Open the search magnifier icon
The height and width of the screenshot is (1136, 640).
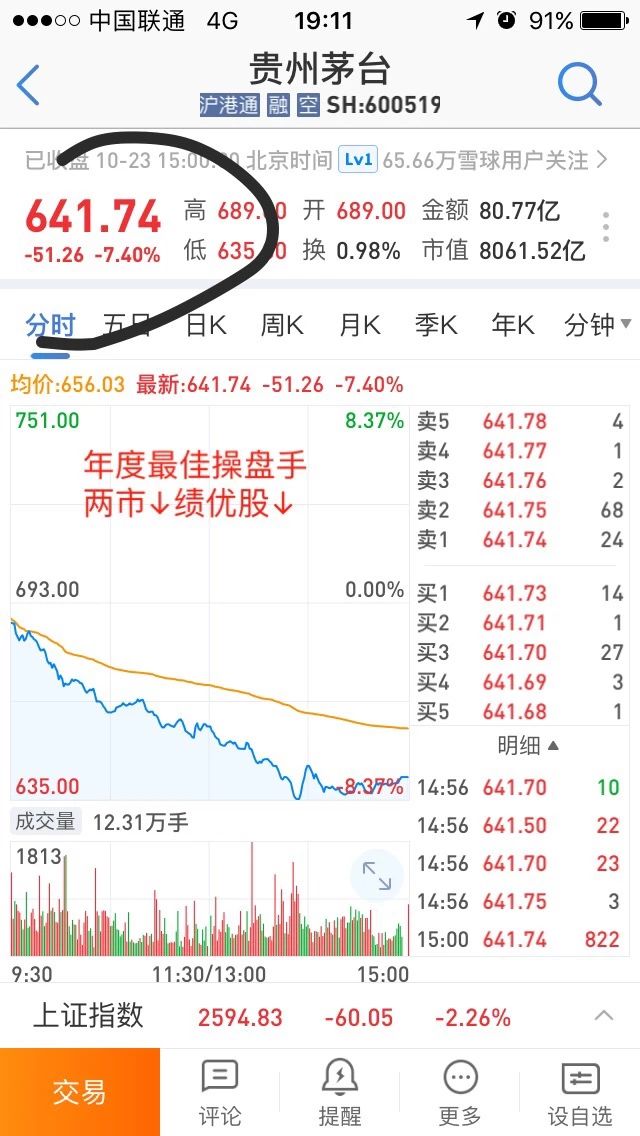pos(579,84)
